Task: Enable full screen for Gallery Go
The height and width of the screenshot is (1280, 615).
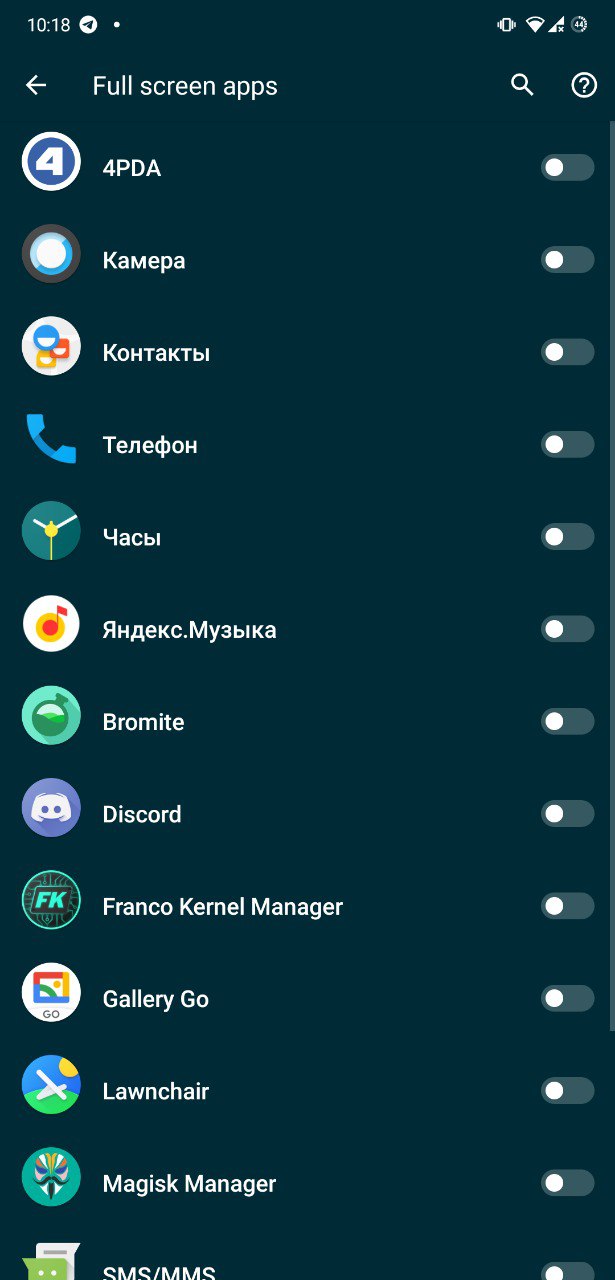Action: coord(567,998)
